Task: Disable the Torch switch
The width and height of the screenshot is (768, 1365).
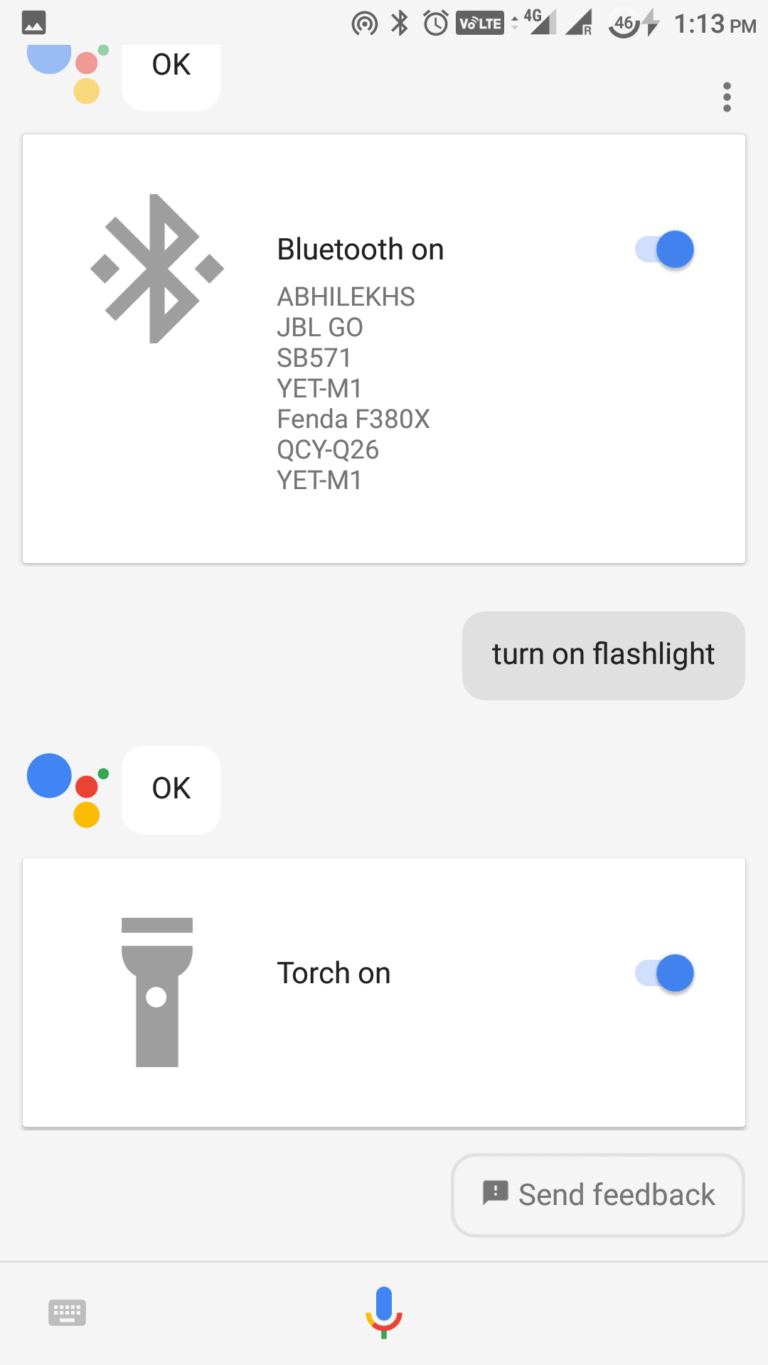Action: click(x=665, y=973)
